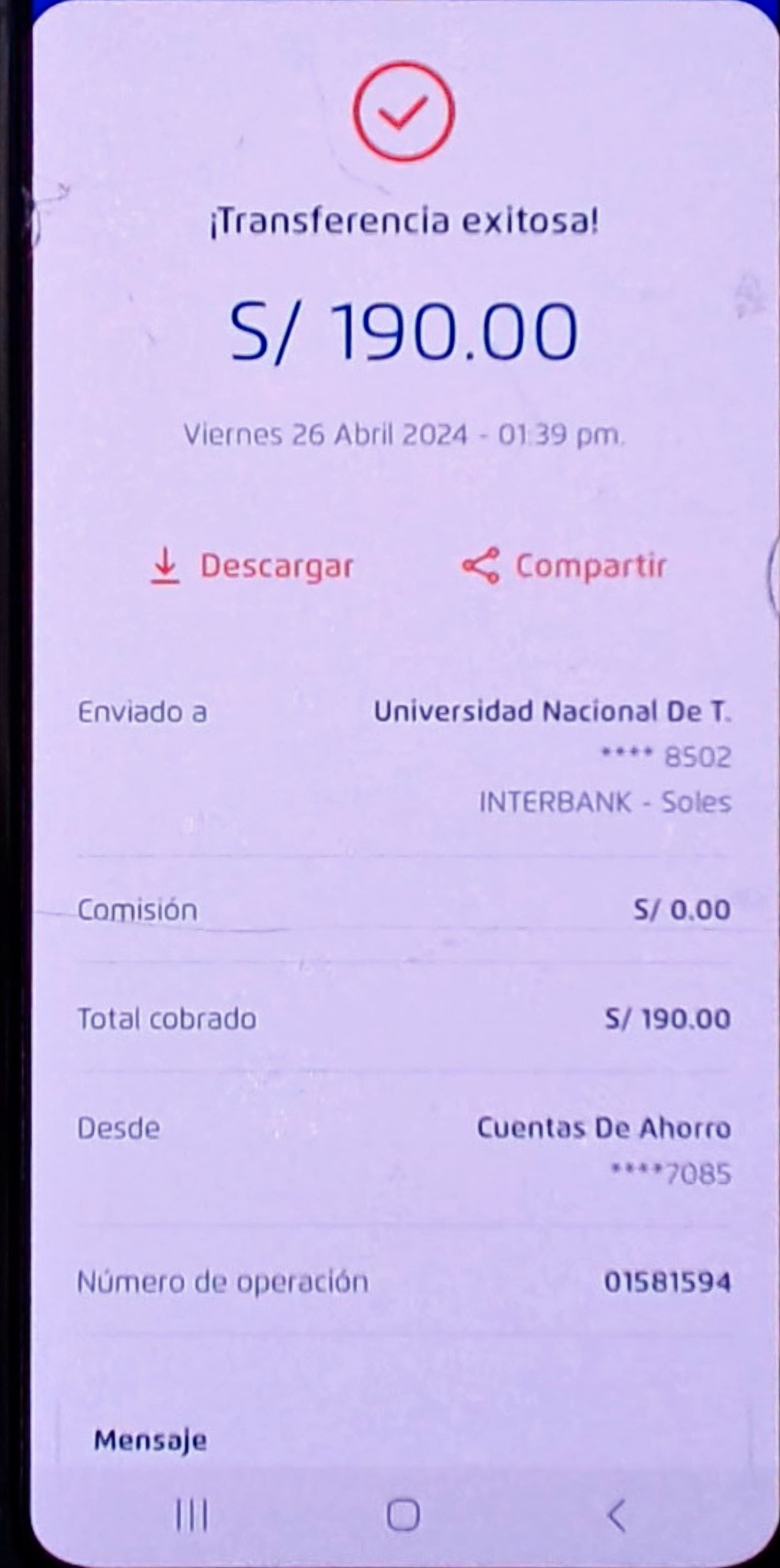Go to the home screen
The image size is (780, 1568).
[x=403, y=1515]
